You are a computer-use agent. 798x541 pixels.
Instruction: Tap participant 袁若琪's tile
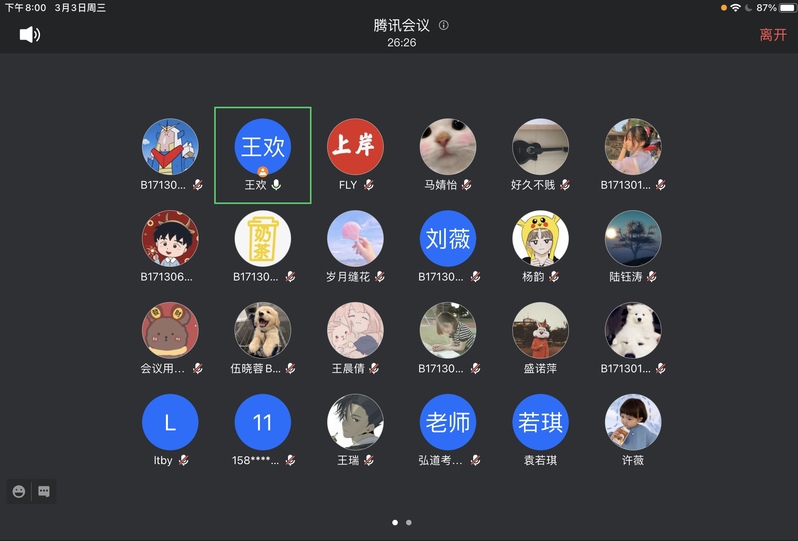pos(540,430)
